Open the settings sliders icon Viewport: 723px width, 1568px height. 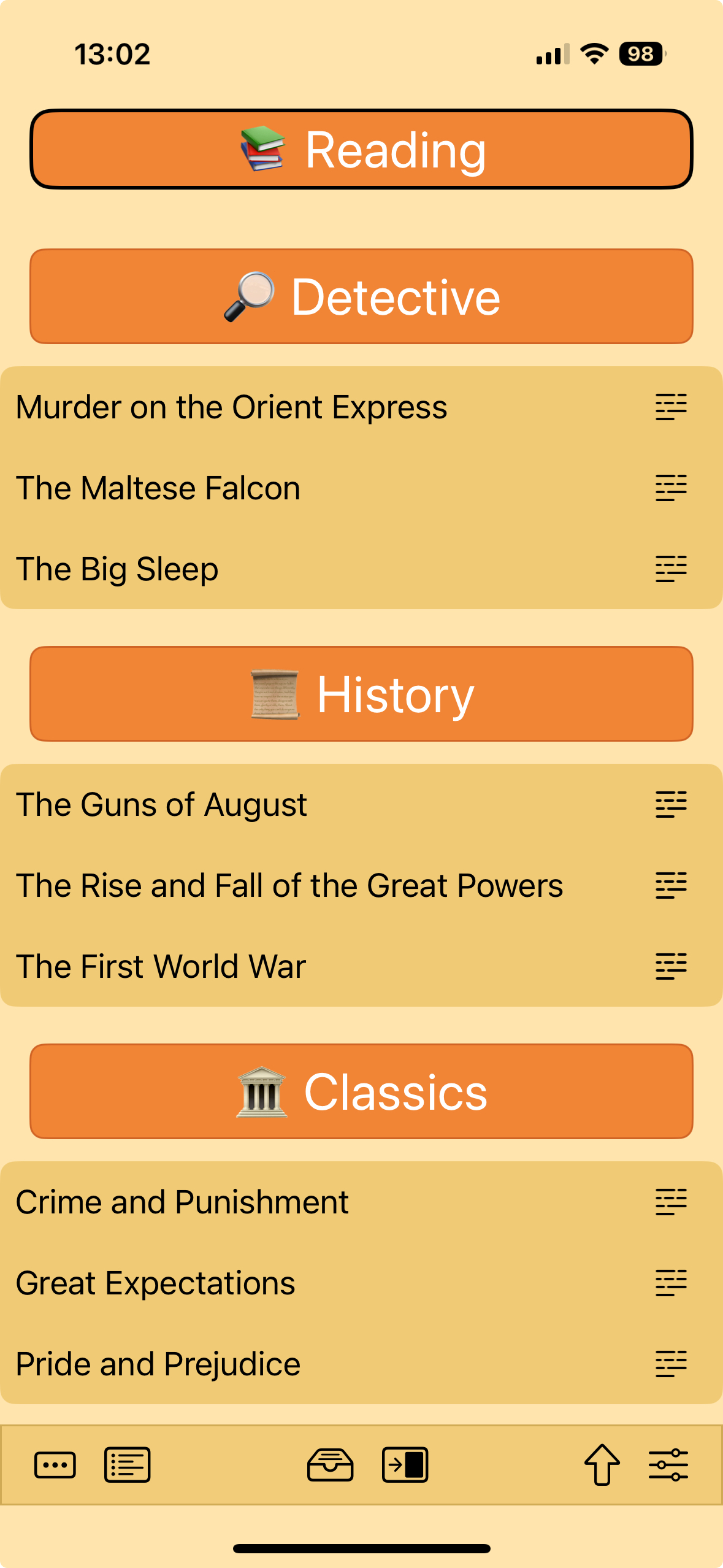(668, 1465)
